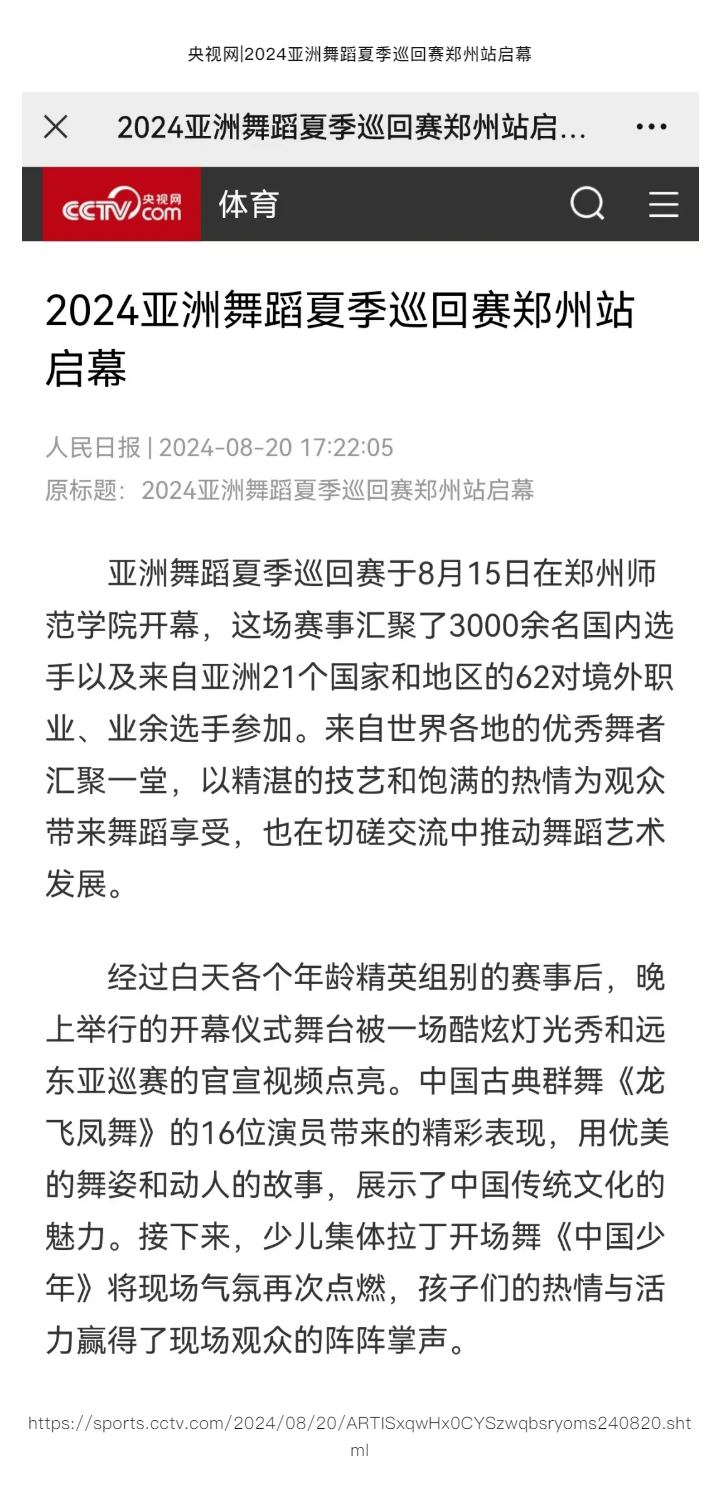Go to the CCTV.com homepage logo

[x=122, y=205]
